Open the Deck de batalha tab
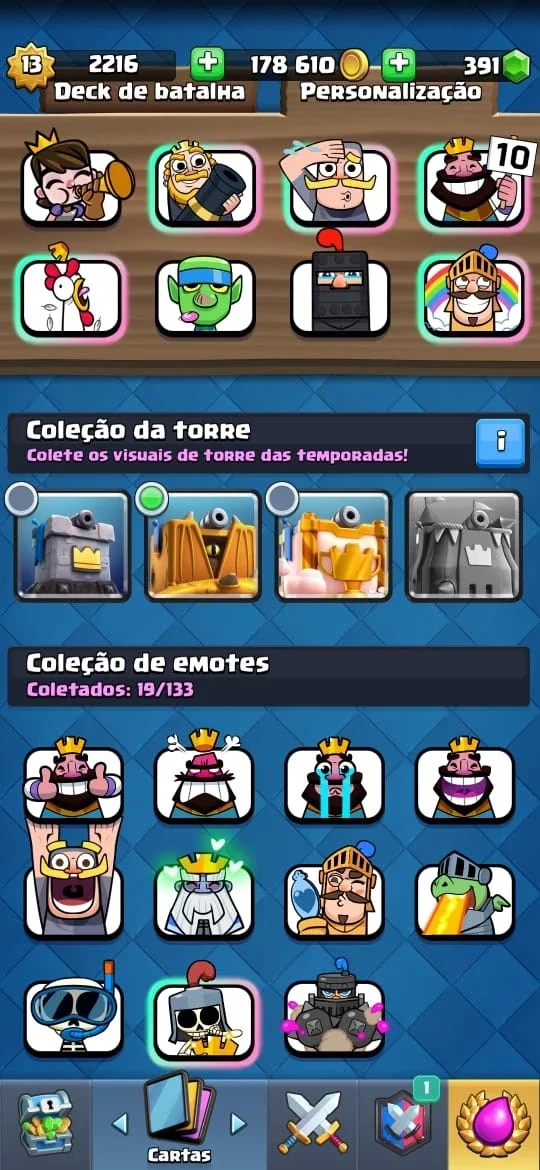The width and height of the screenshot is (540, 1170). click(149, 93)
